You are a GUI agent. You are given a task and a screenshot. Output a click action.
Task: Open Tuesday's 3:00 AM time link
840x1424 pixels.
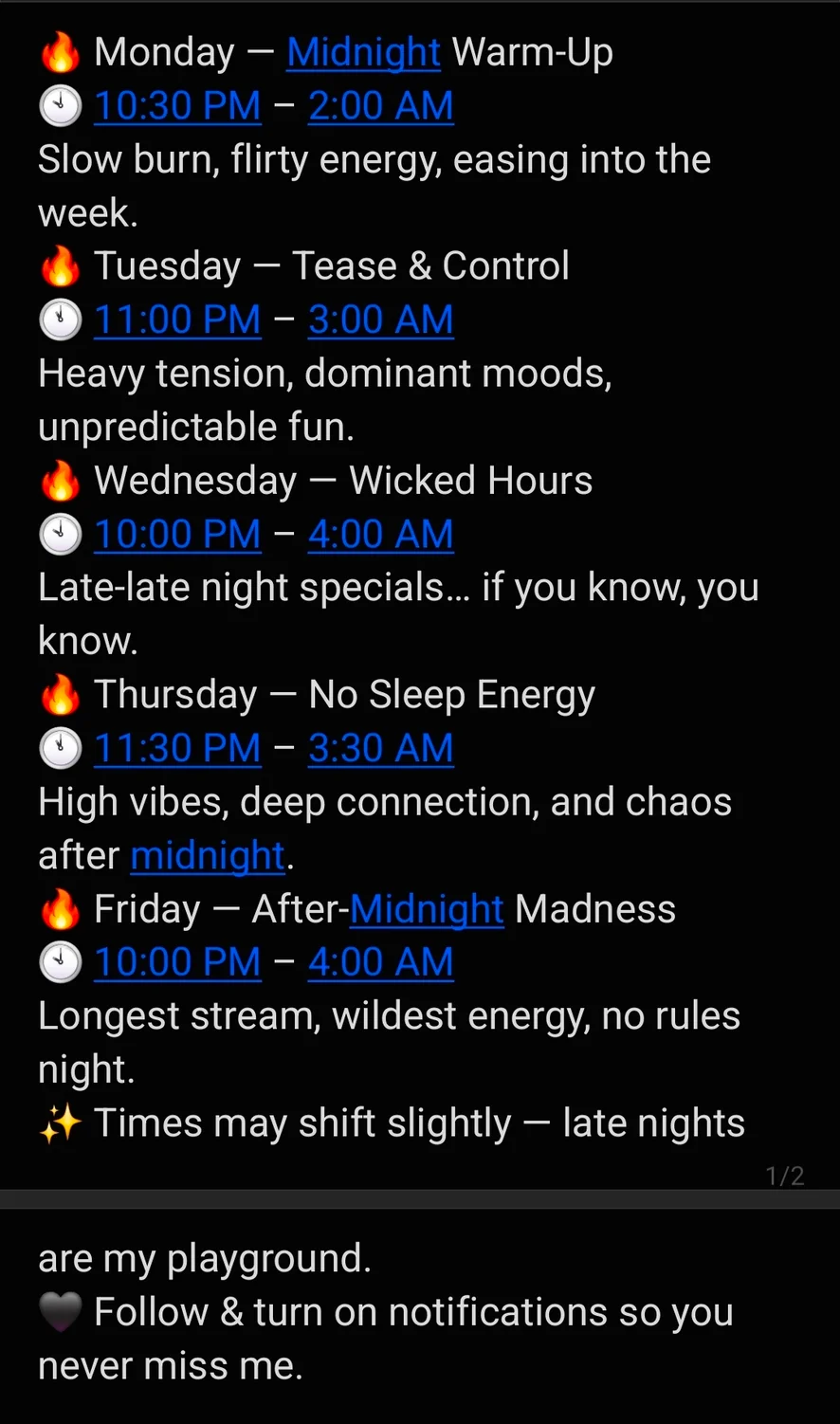point(380,320)
